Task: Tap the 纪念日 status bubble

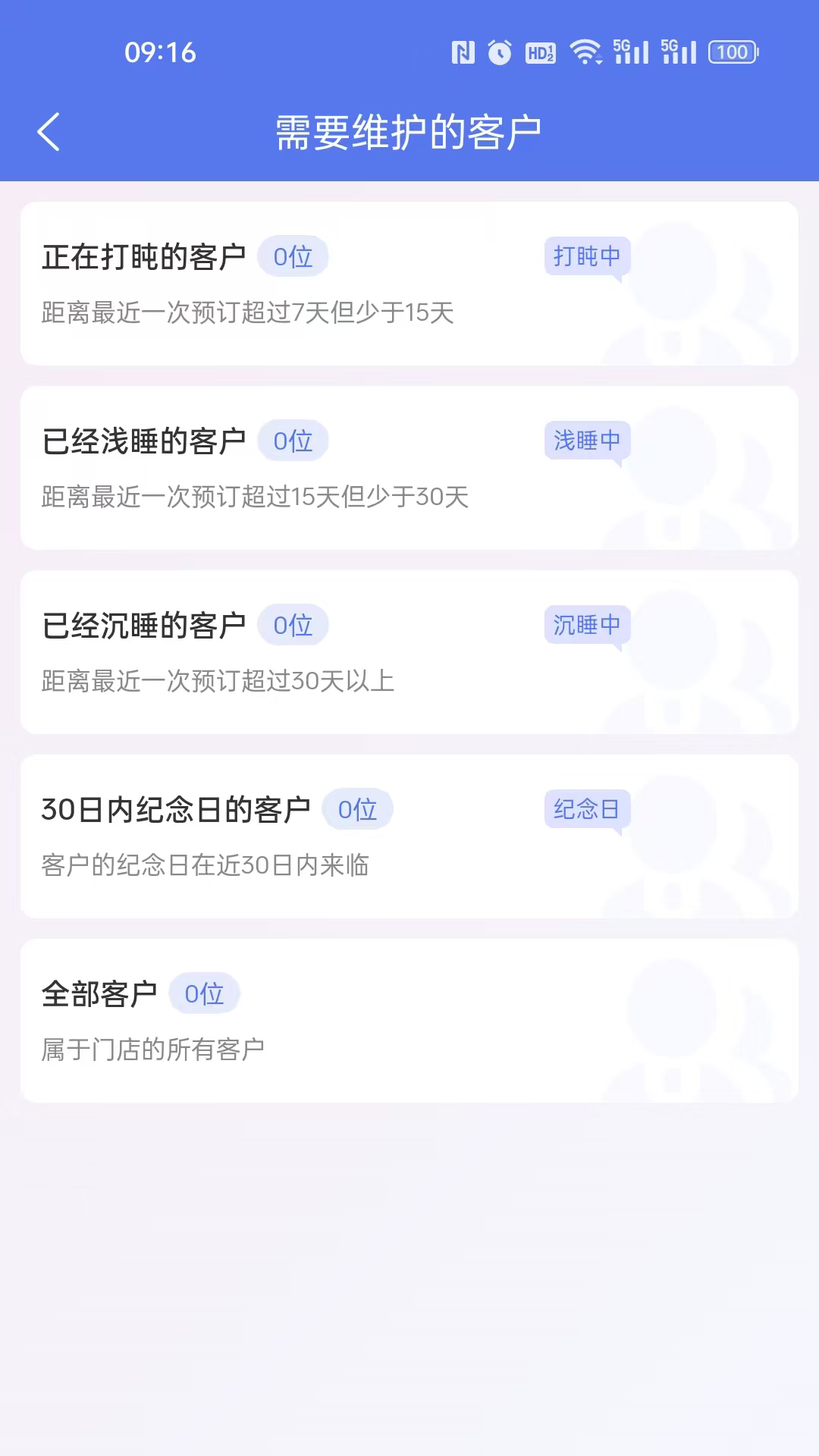Action: (x=586, y=808)
